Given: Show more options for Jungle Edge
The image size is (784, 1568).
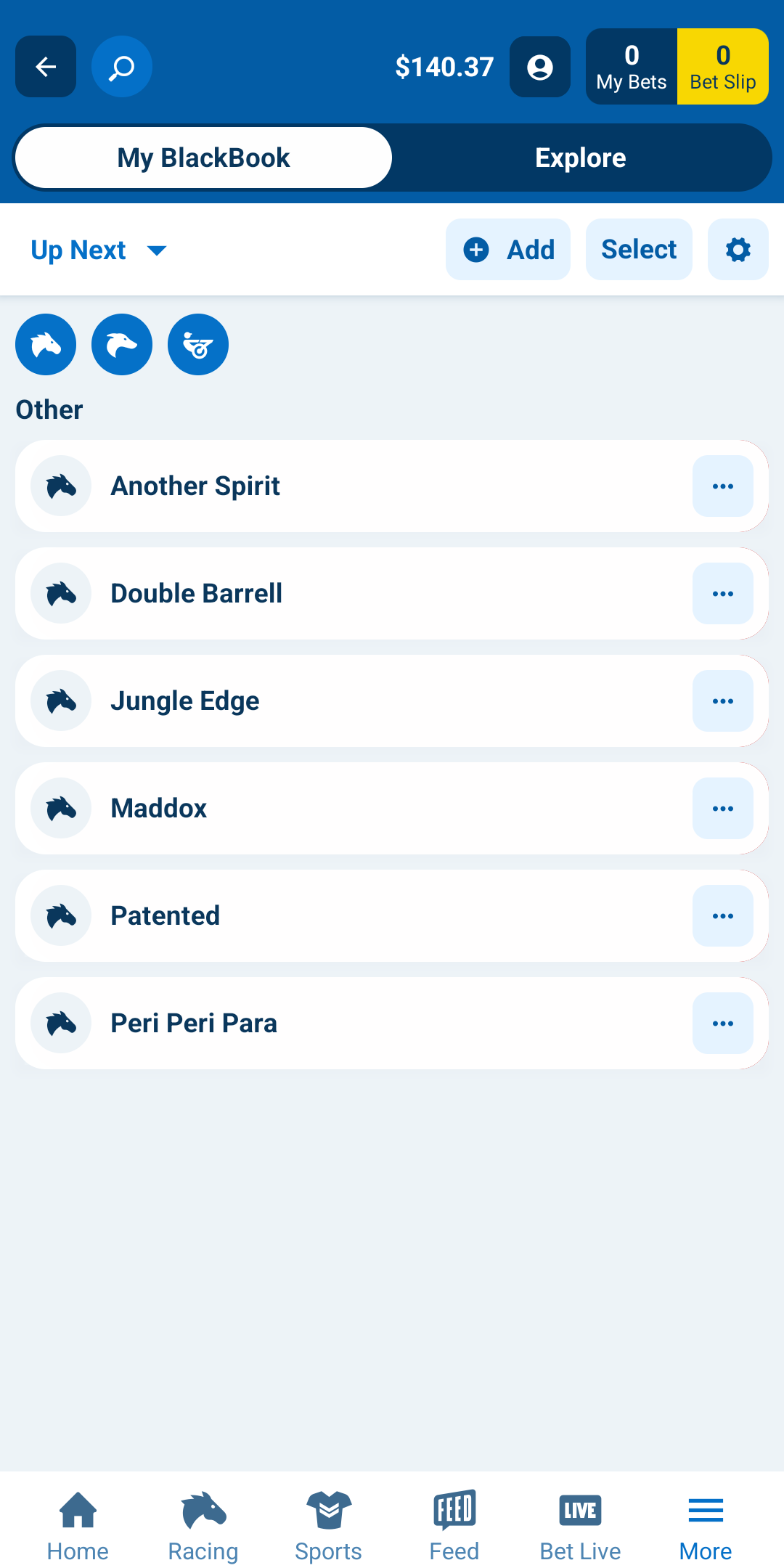Looking at the screenshot, I should [x=723, y=701].
